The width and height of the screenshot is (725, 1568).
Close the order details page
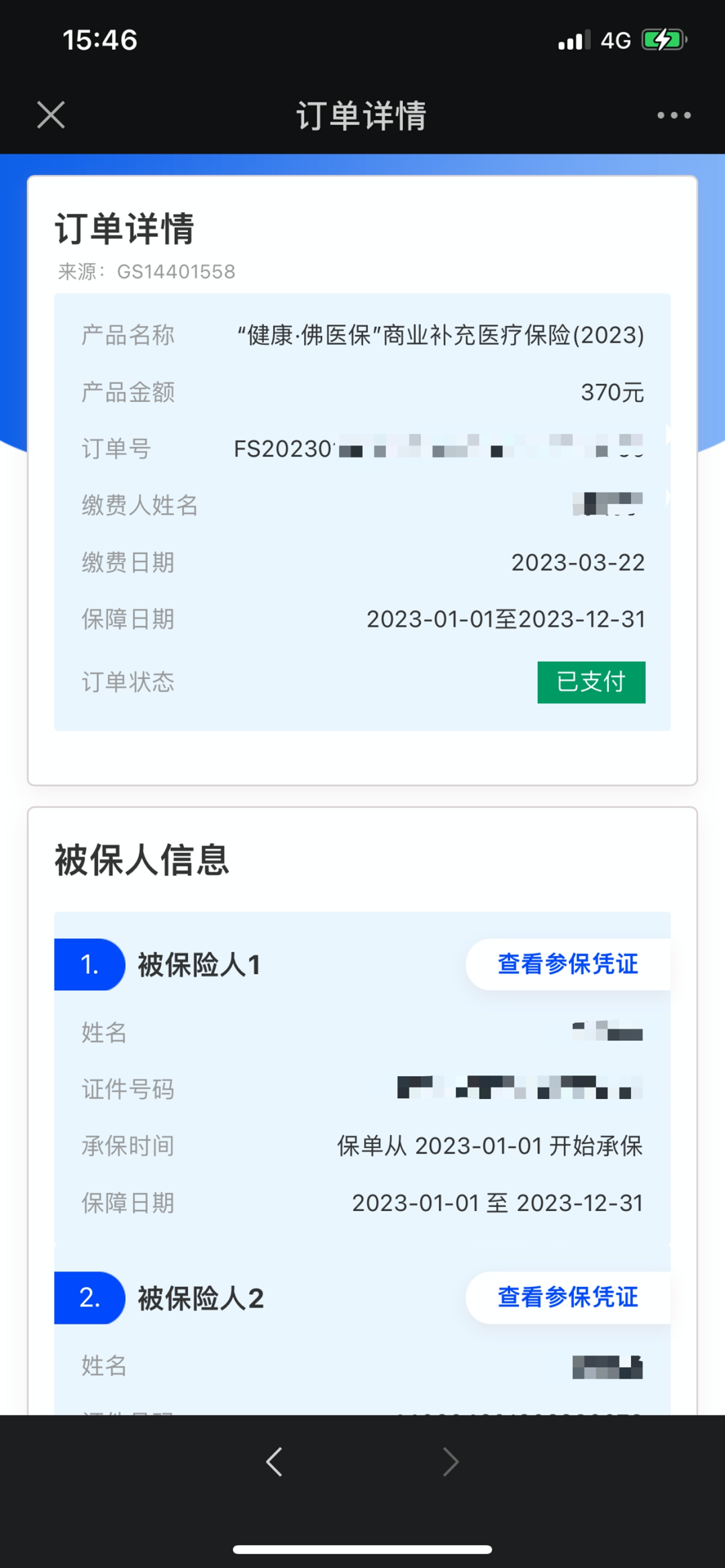[51, 115]
